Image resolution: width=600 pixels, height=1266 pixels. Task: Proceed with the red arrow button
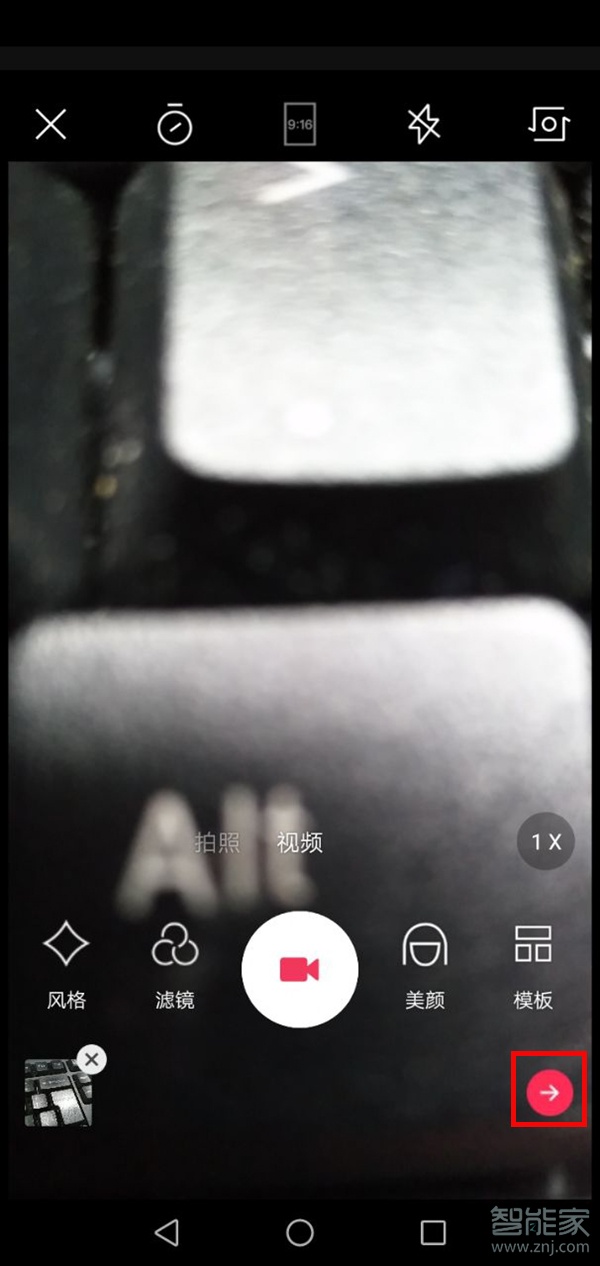pos(549,1093)
